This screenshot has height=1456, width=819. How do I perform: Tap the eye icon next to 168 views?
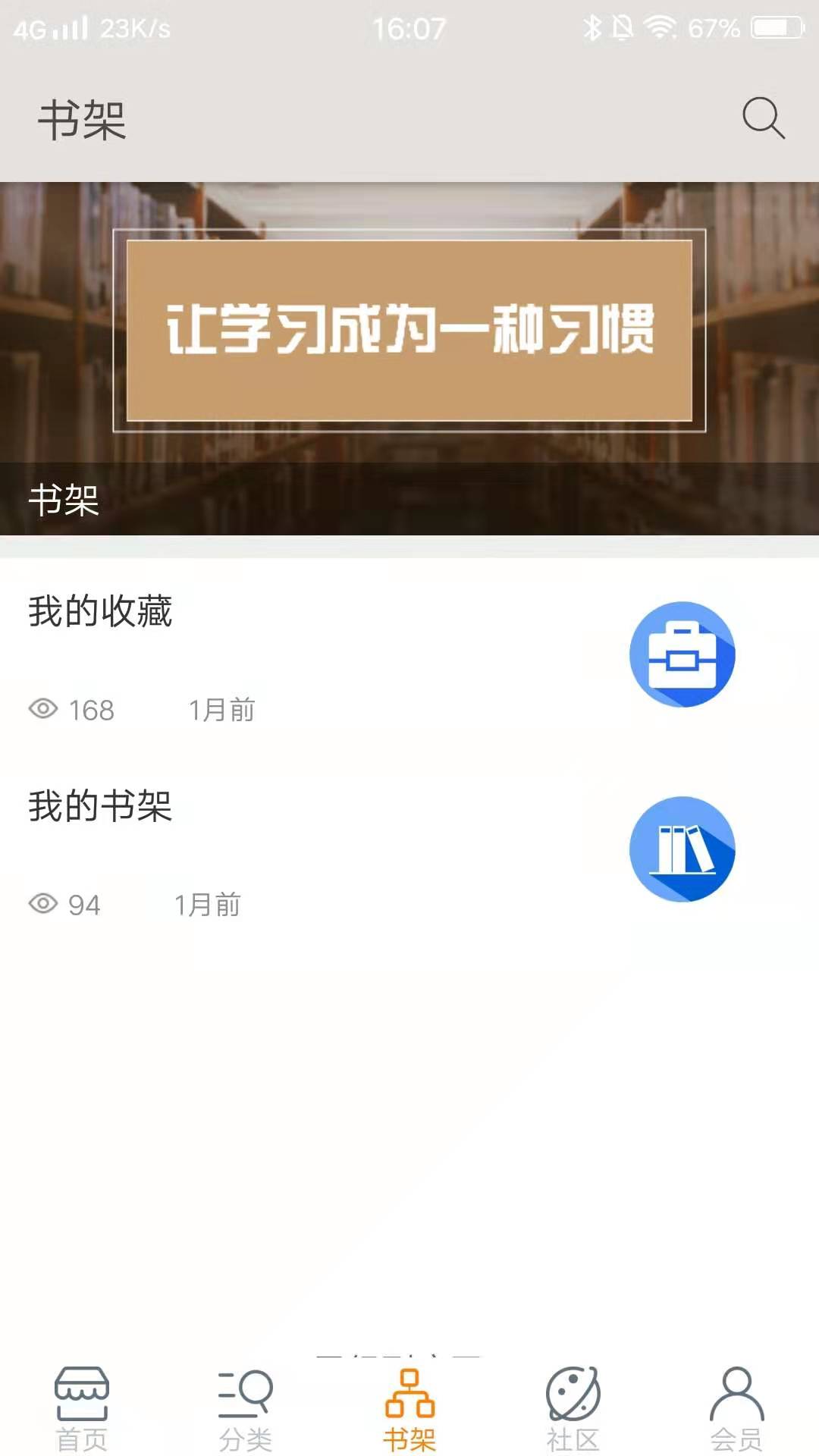(x=43, y=711)
